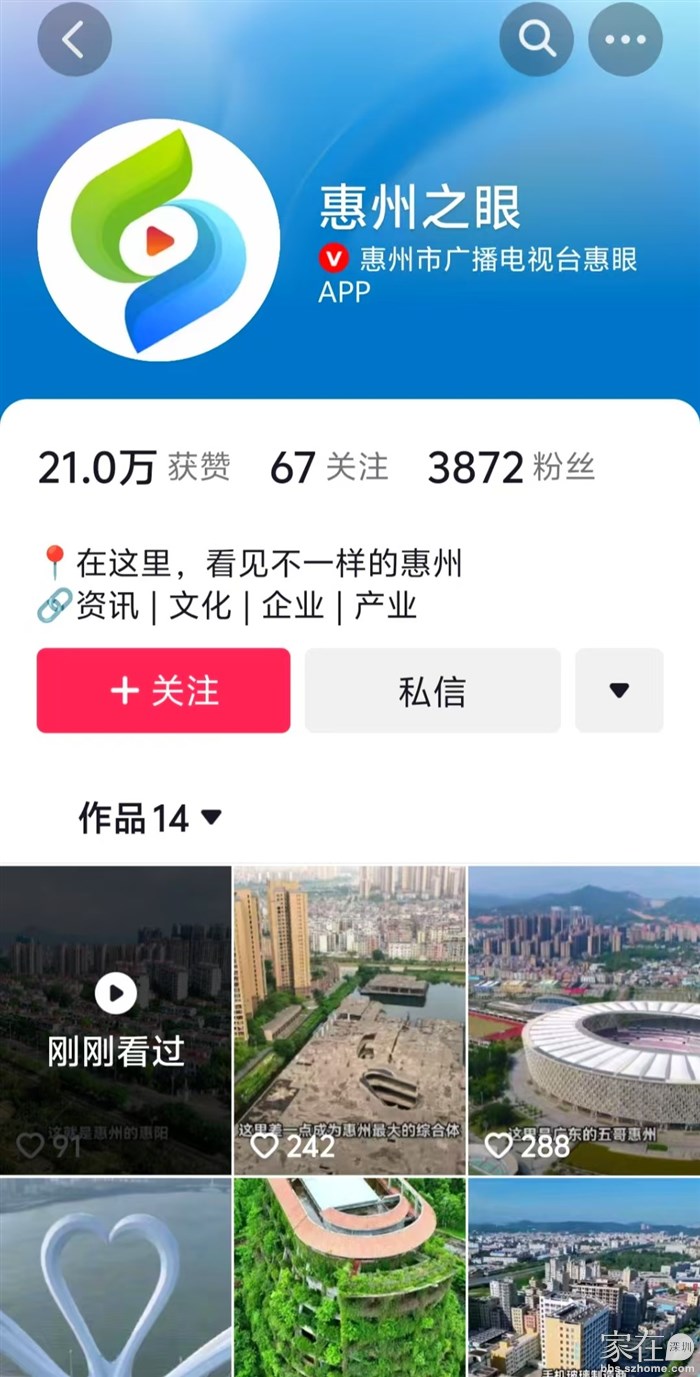Open the stadium video with 288 likes

(584, 1019)
